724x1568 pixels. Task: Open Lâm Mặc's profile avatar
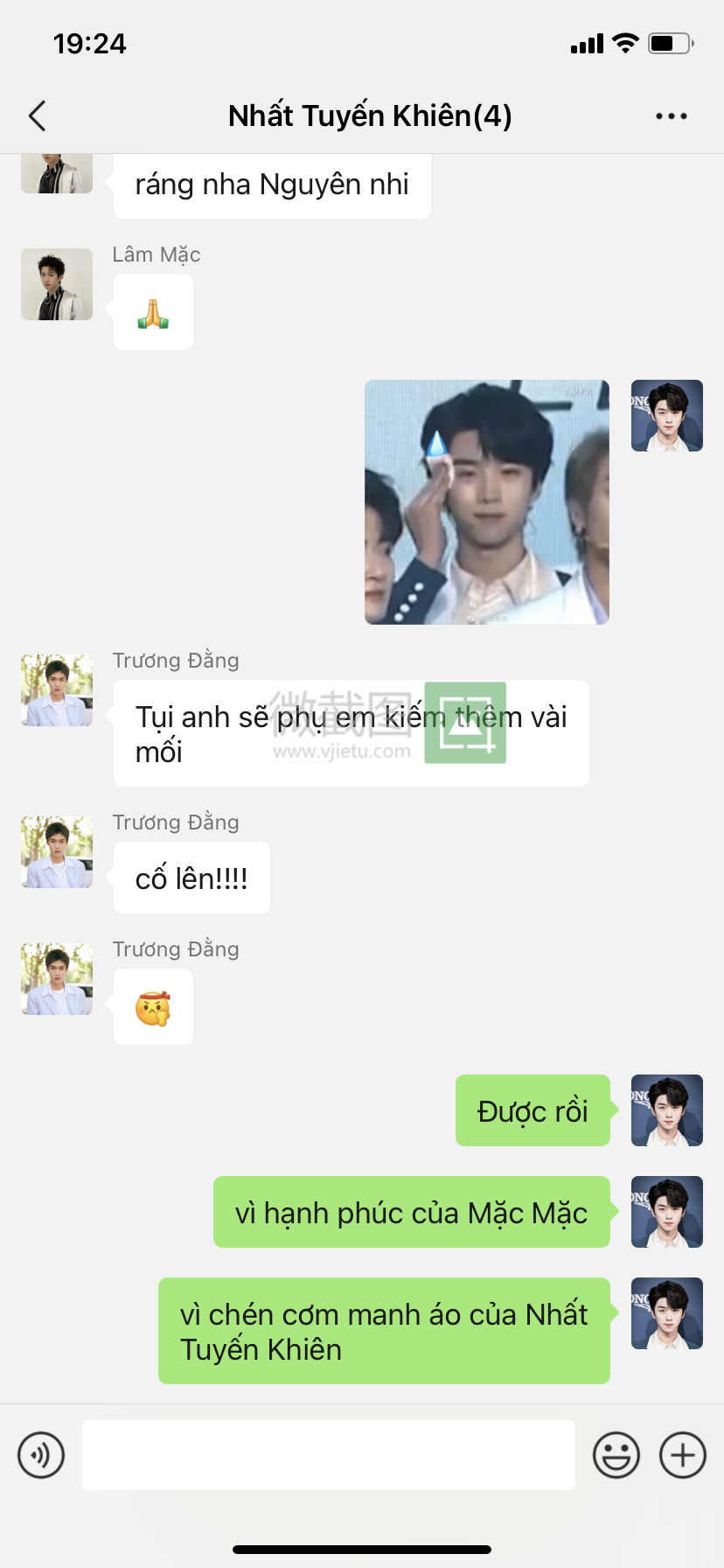point(57,284)
